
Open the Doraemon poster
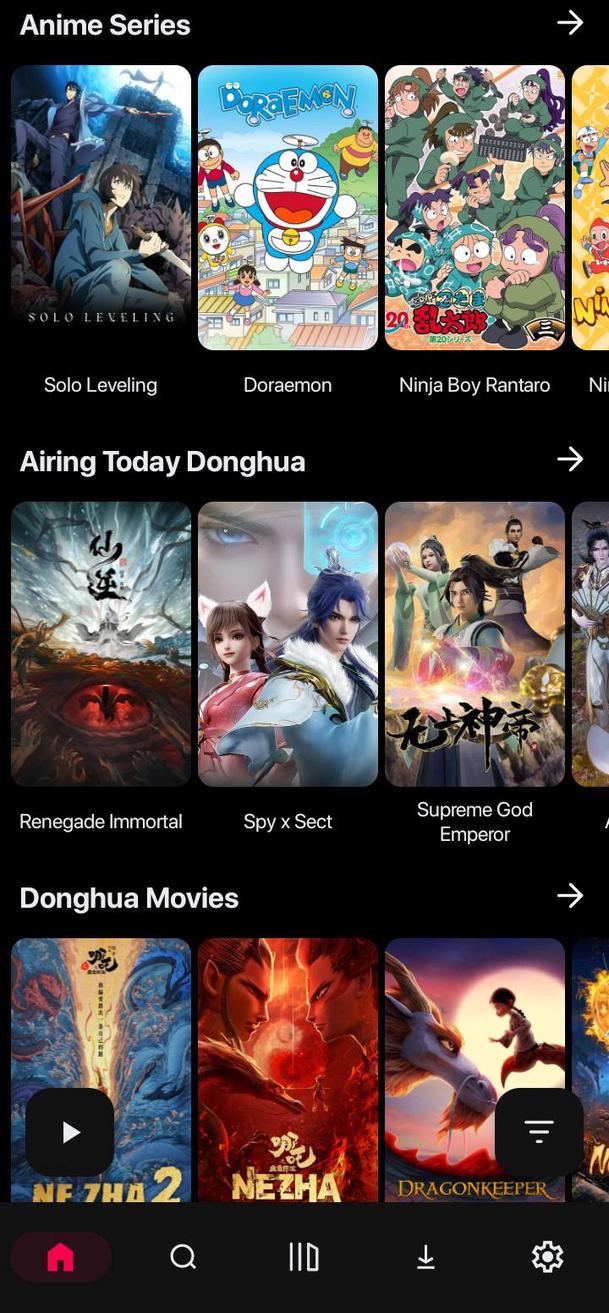tap(288, 208)
